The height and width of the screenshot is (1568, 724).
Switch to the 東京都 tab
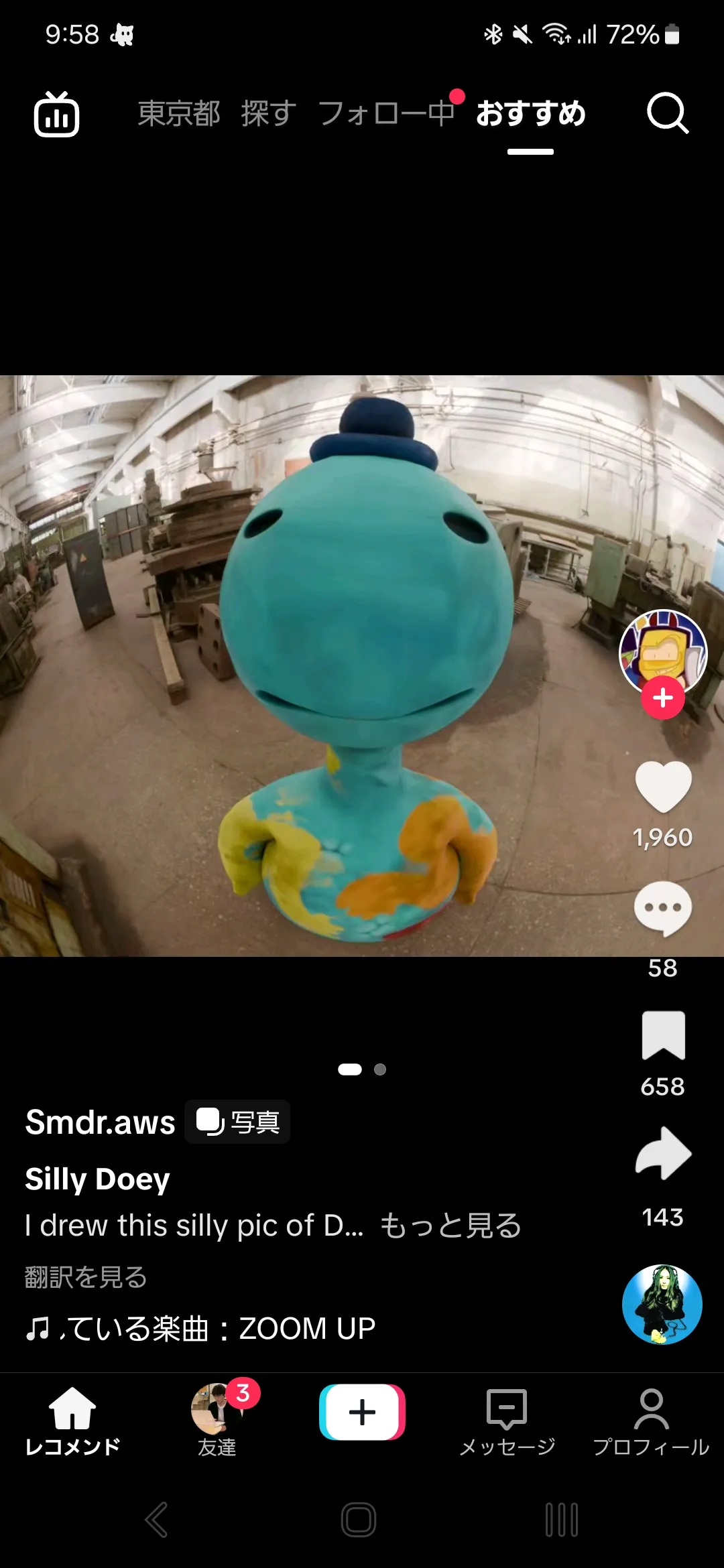[x=179, y=113]
